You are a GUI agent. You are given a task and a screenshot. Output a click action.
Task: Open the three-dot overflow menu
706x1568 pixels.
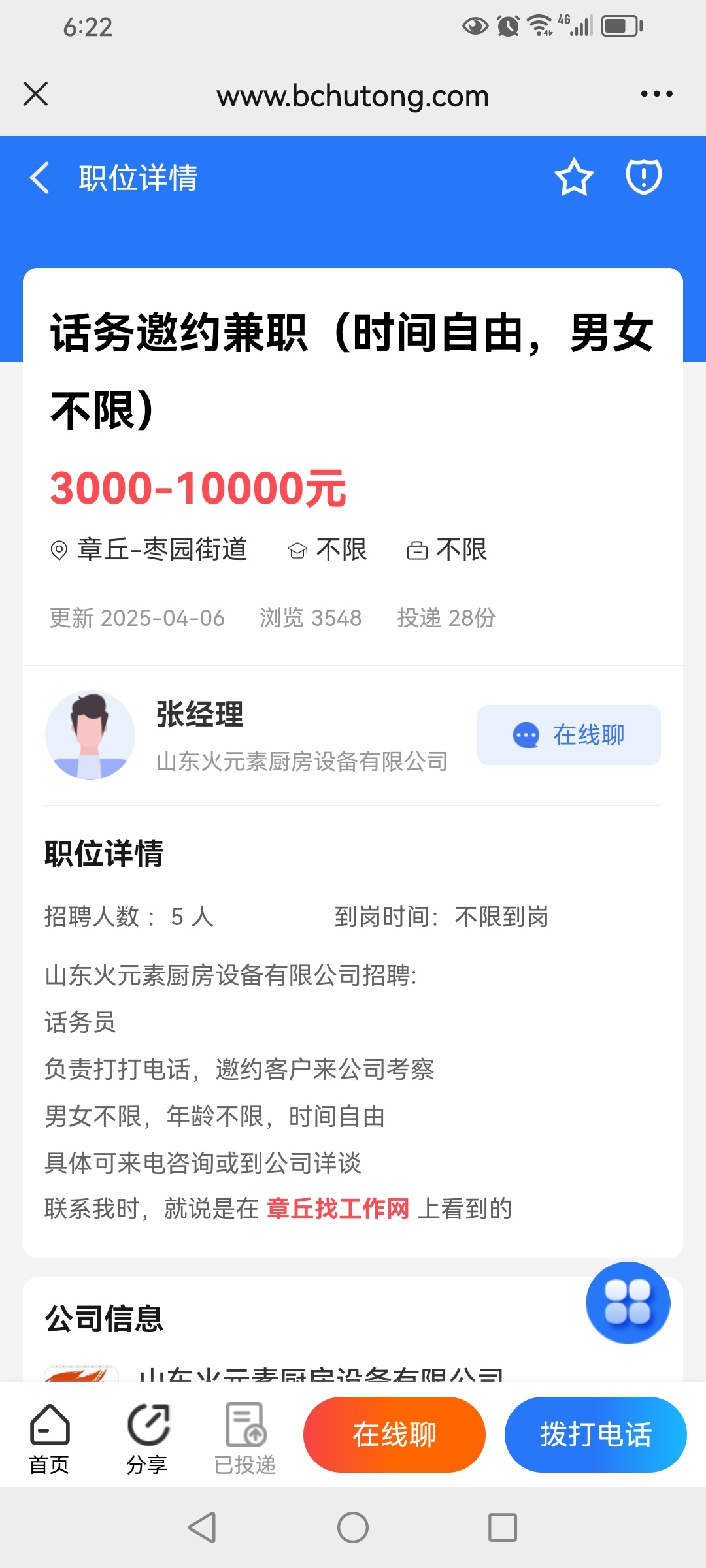pyautogui.click(x=656, y=94)
